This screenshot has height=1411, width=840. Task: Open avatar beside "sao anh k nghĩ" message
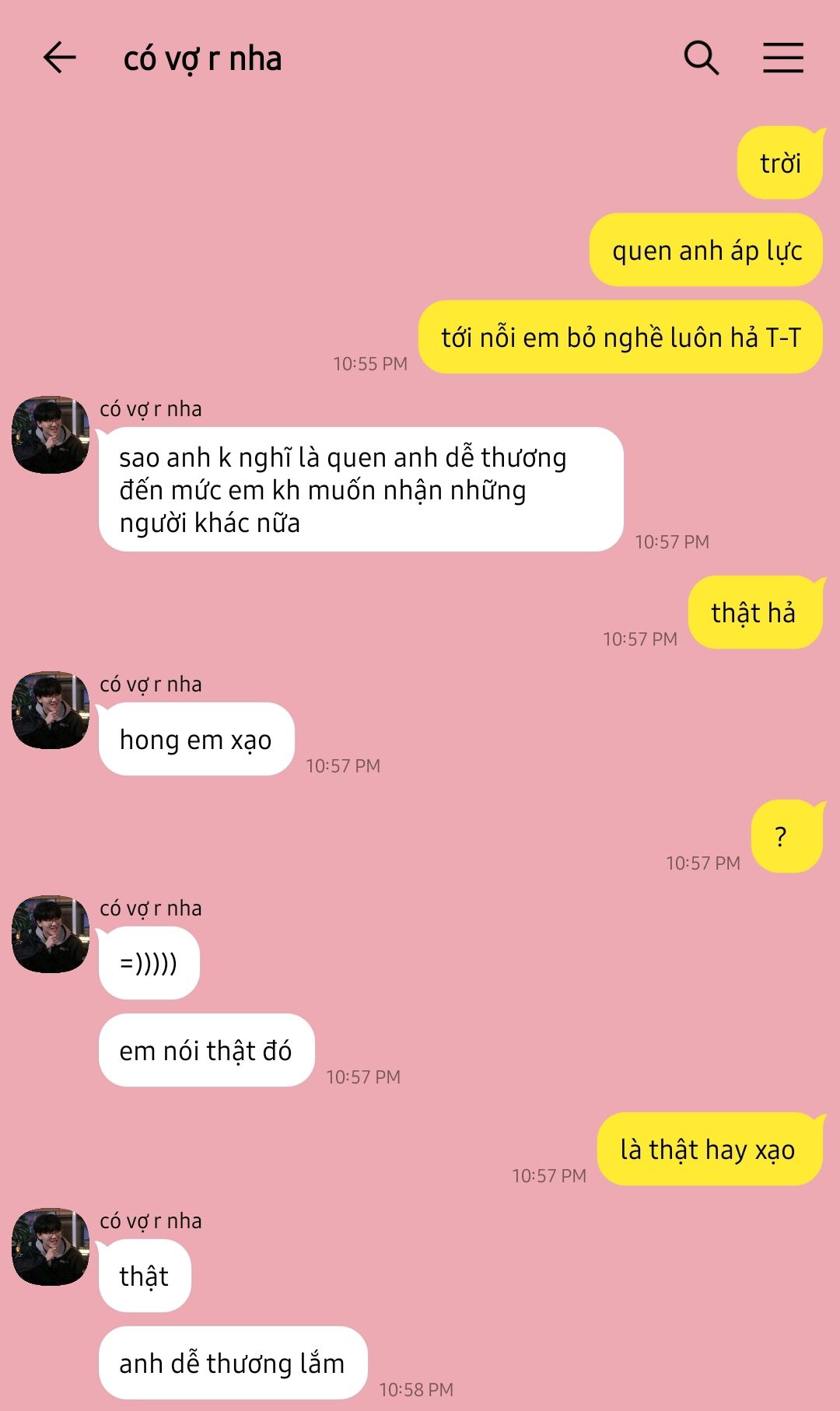(x=51, y=435)
